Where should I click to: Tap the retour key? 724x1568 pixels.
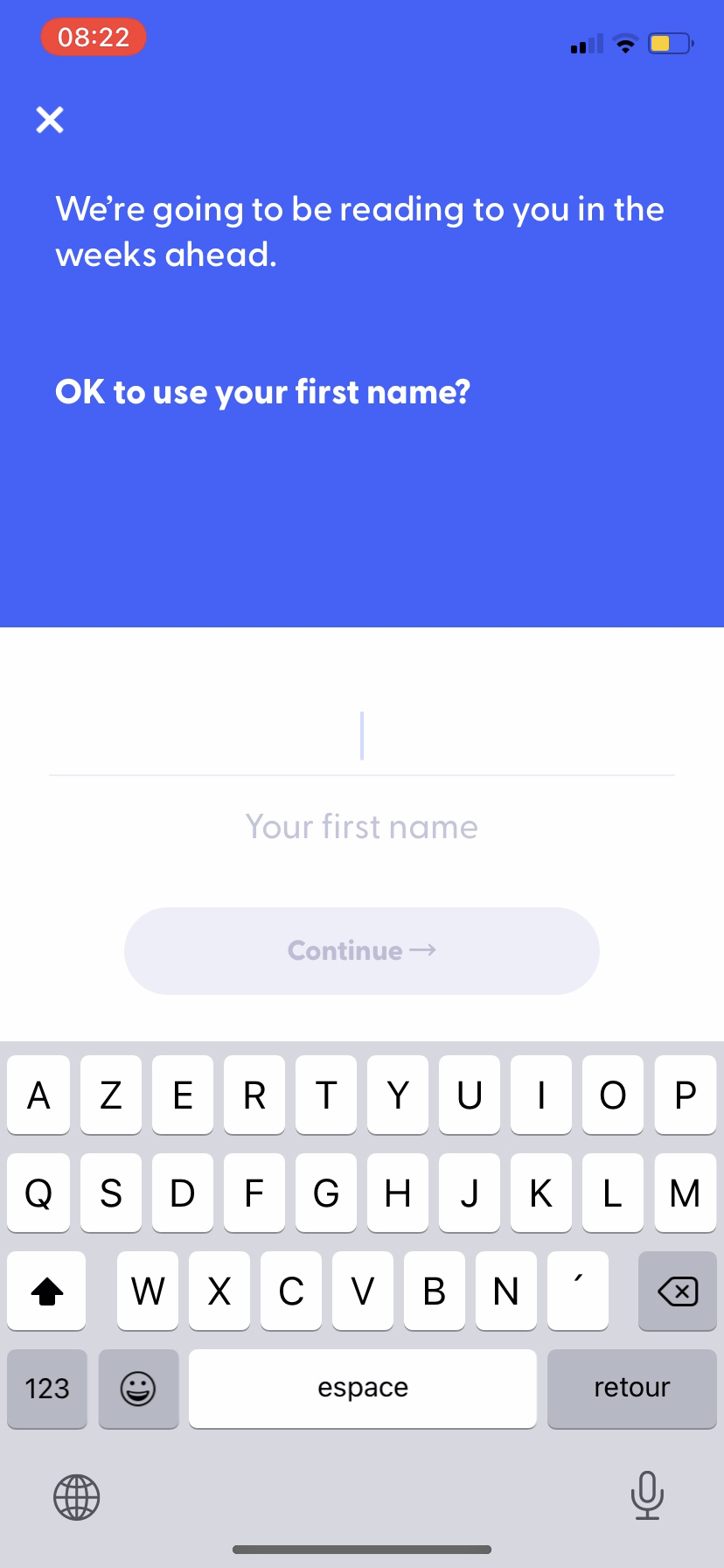[631, 1389]
